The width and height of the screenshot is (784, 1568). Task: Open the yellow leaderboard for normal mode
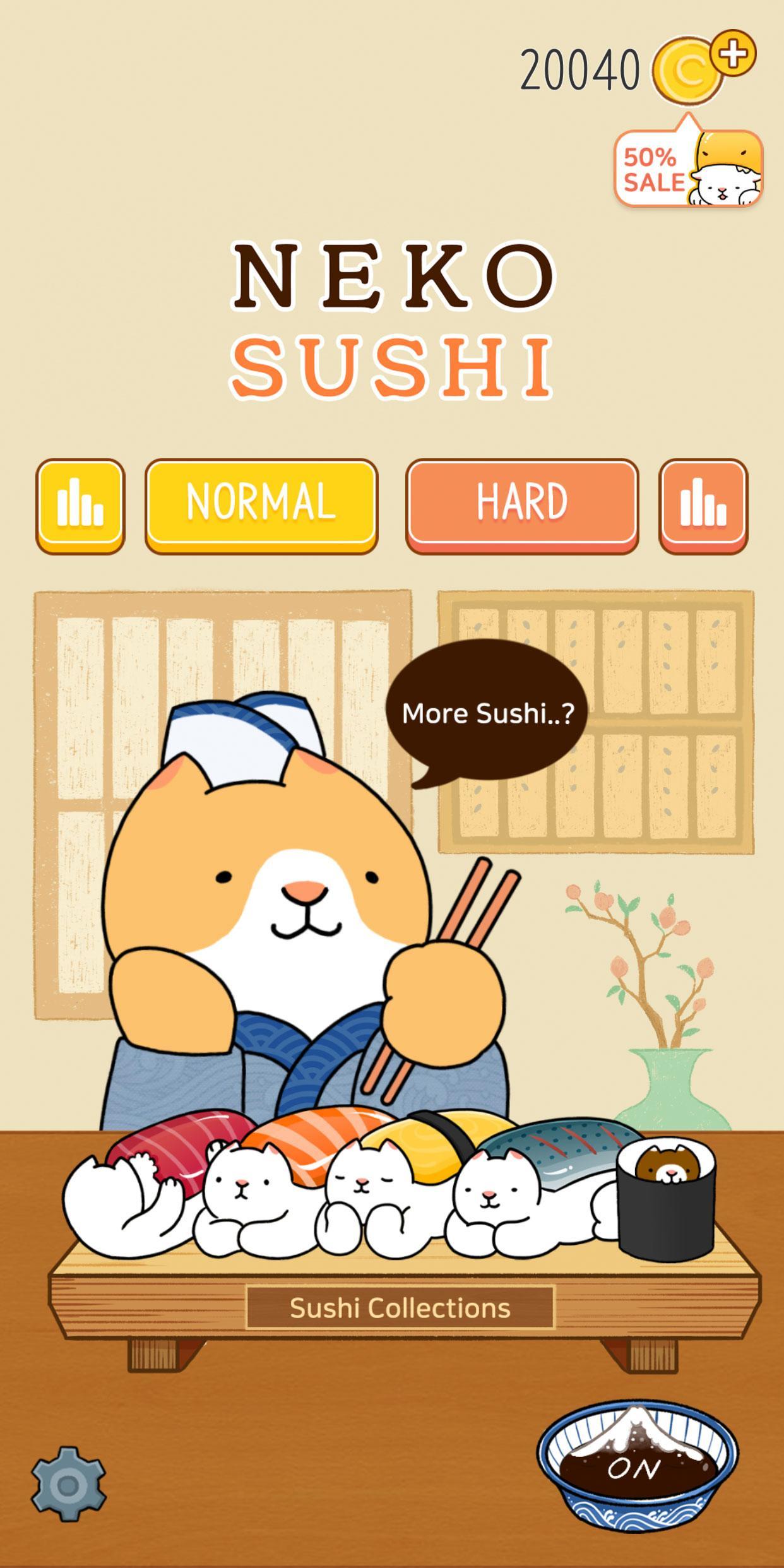(x=80, y=506)
